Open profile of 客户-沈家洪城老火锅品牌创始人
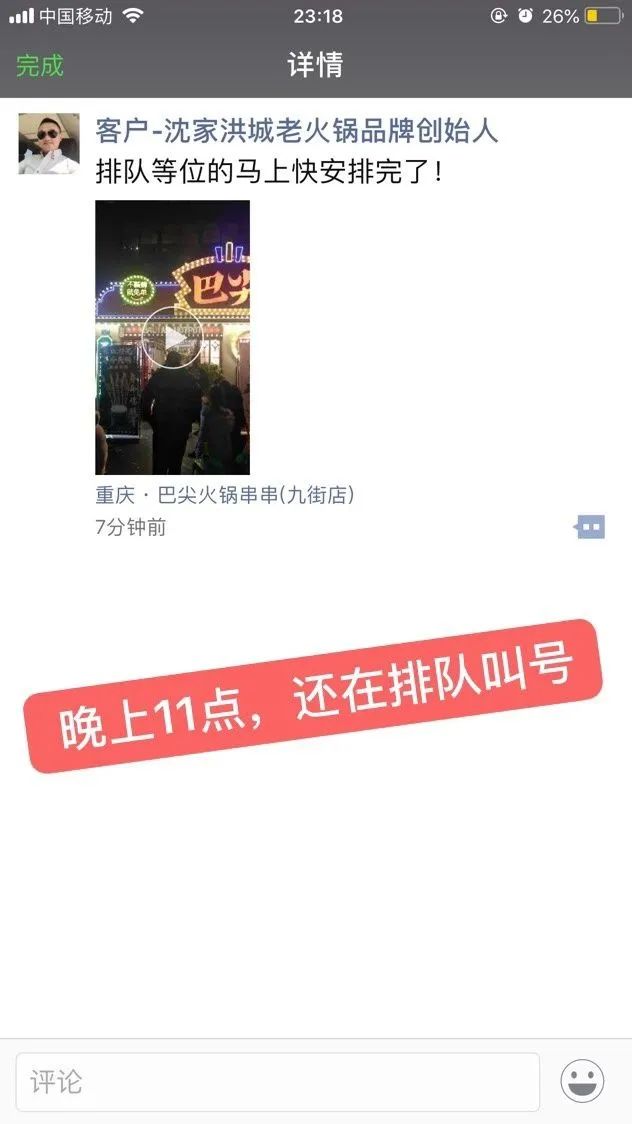 296,131
